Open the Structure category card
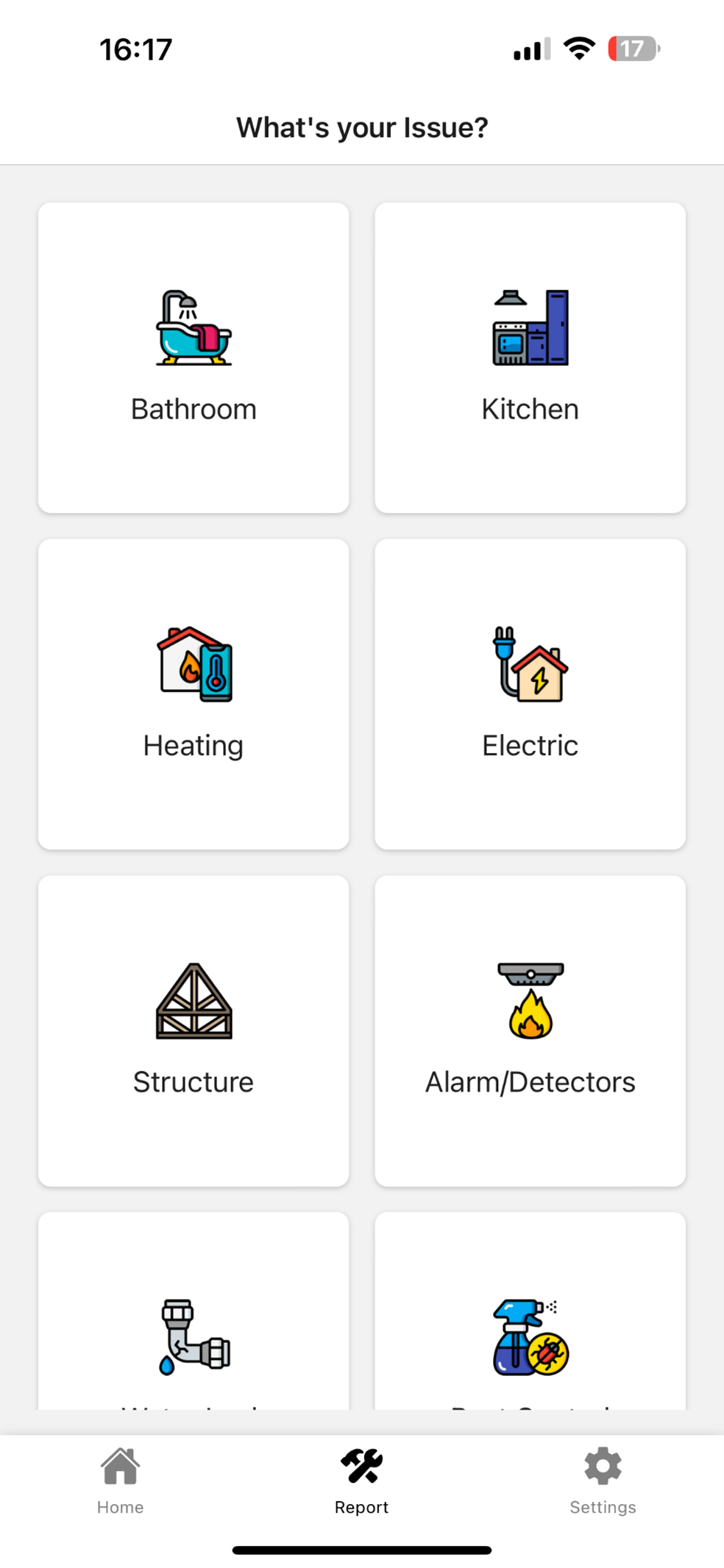The width and height of the screenshot is (724, 1568). pos(194,1030)
